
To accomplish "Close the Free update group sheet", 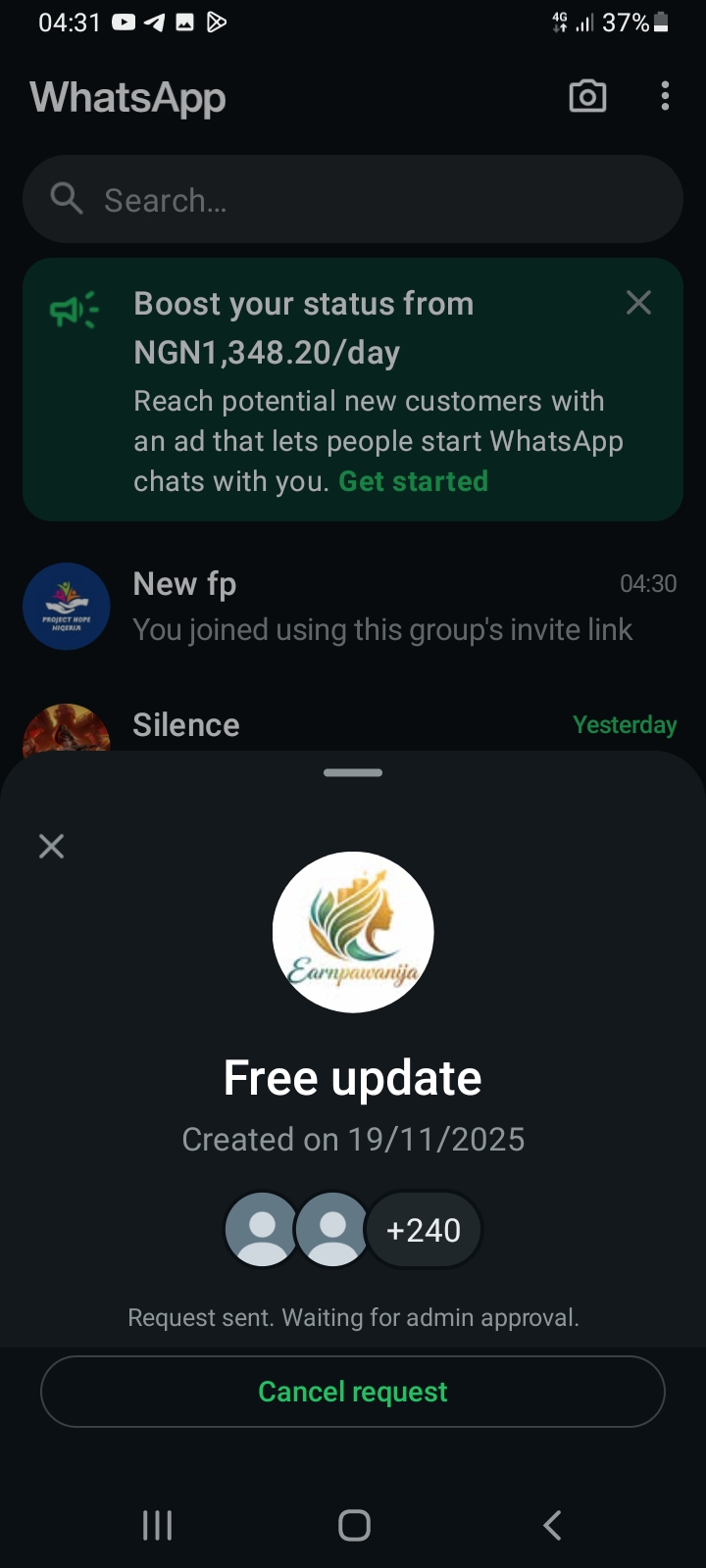I will click(51, 846).
